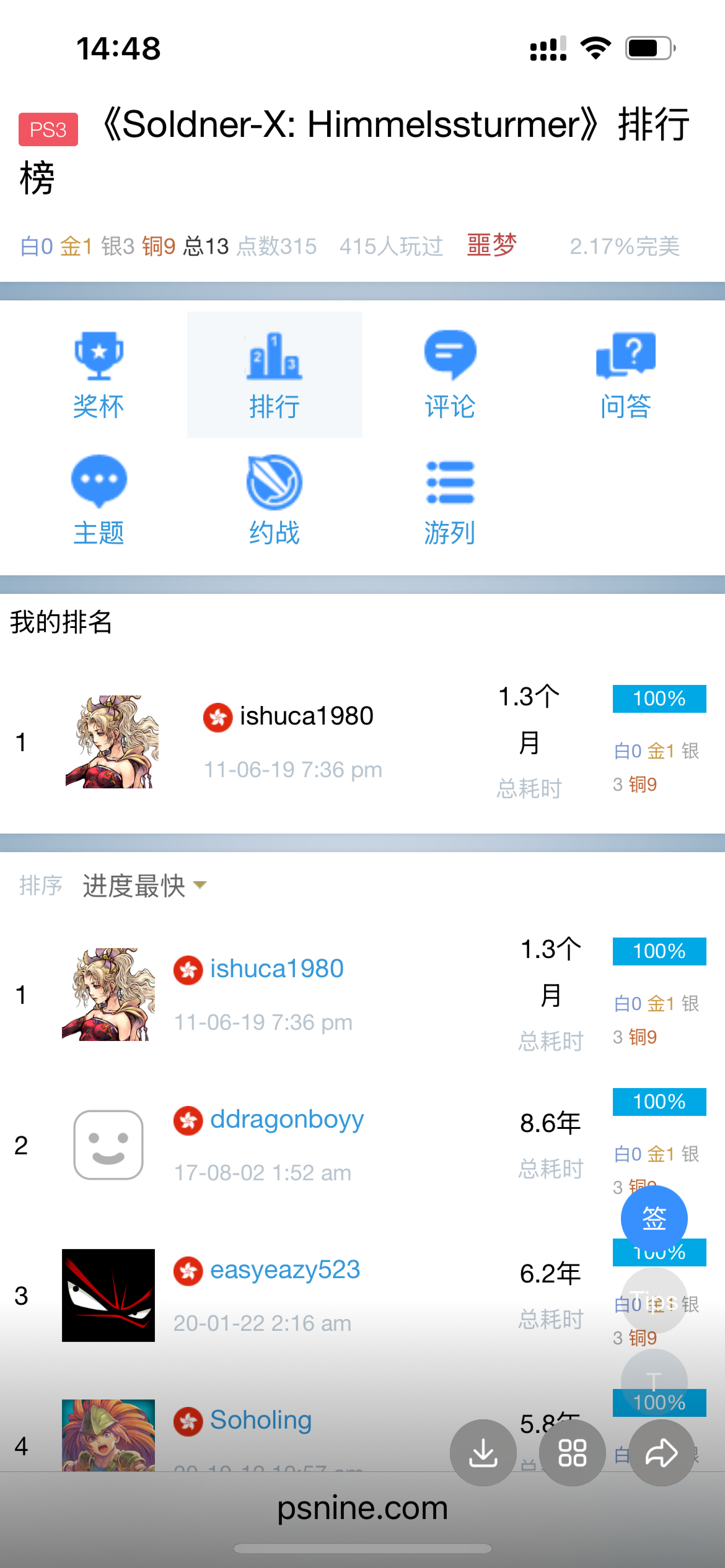Expand the 进度最快 sort dropdown
The width and height of the screenshot is (725, 1568).
pos(144,886)
